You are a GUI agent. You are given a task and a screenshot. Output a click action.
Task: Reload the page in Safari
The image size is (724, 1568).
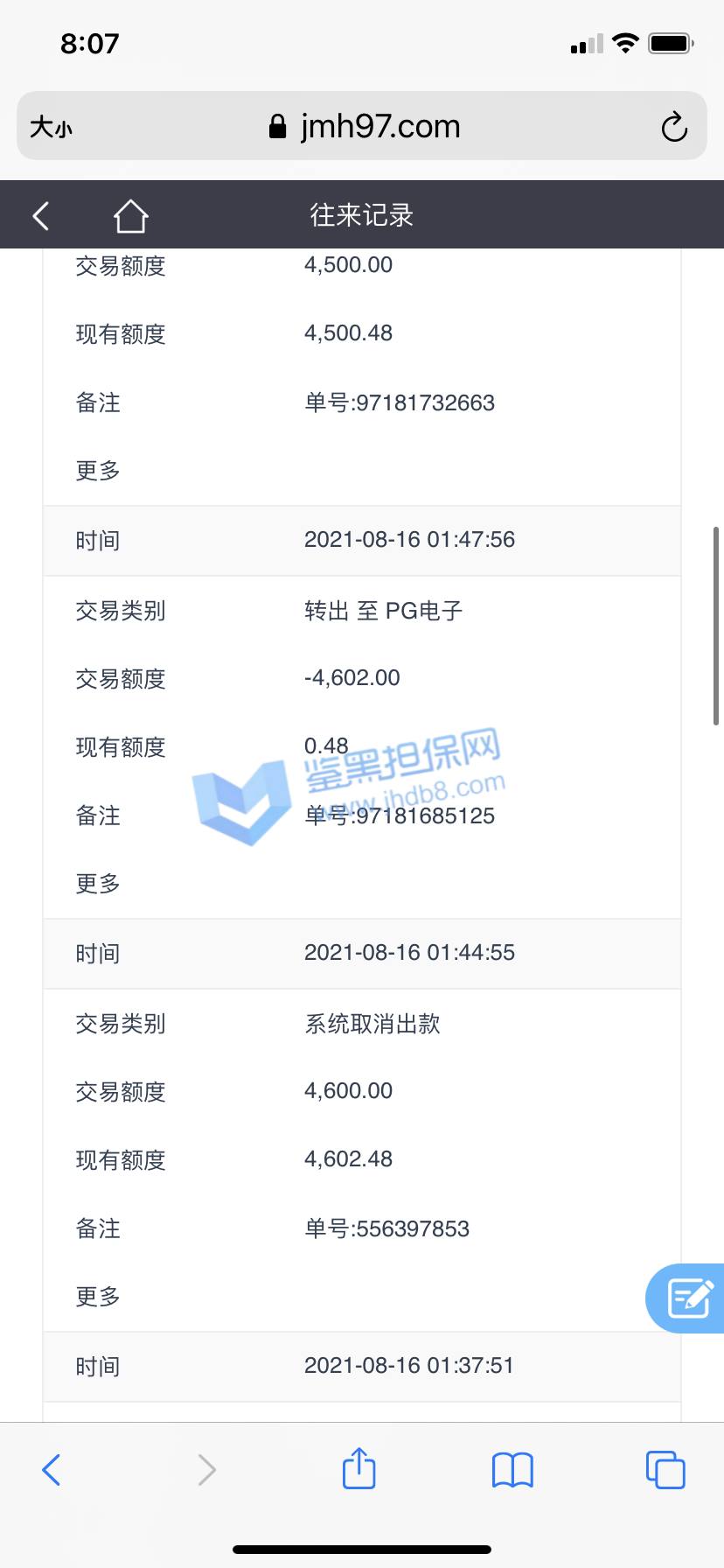[x=674, y=127]
